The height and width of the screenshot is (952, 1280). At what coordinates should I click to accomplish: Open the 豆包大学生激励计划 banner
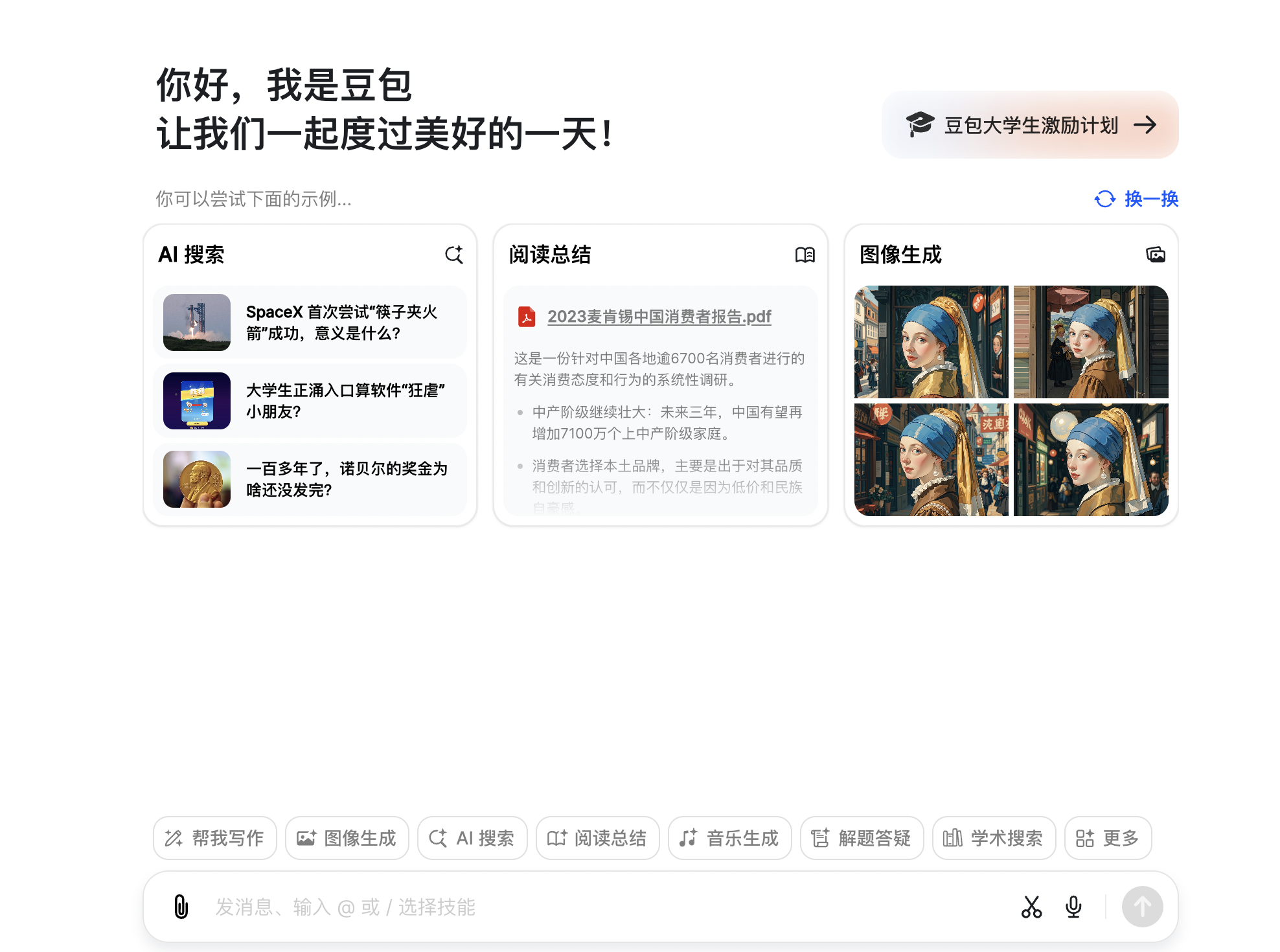coord(1029,125)
